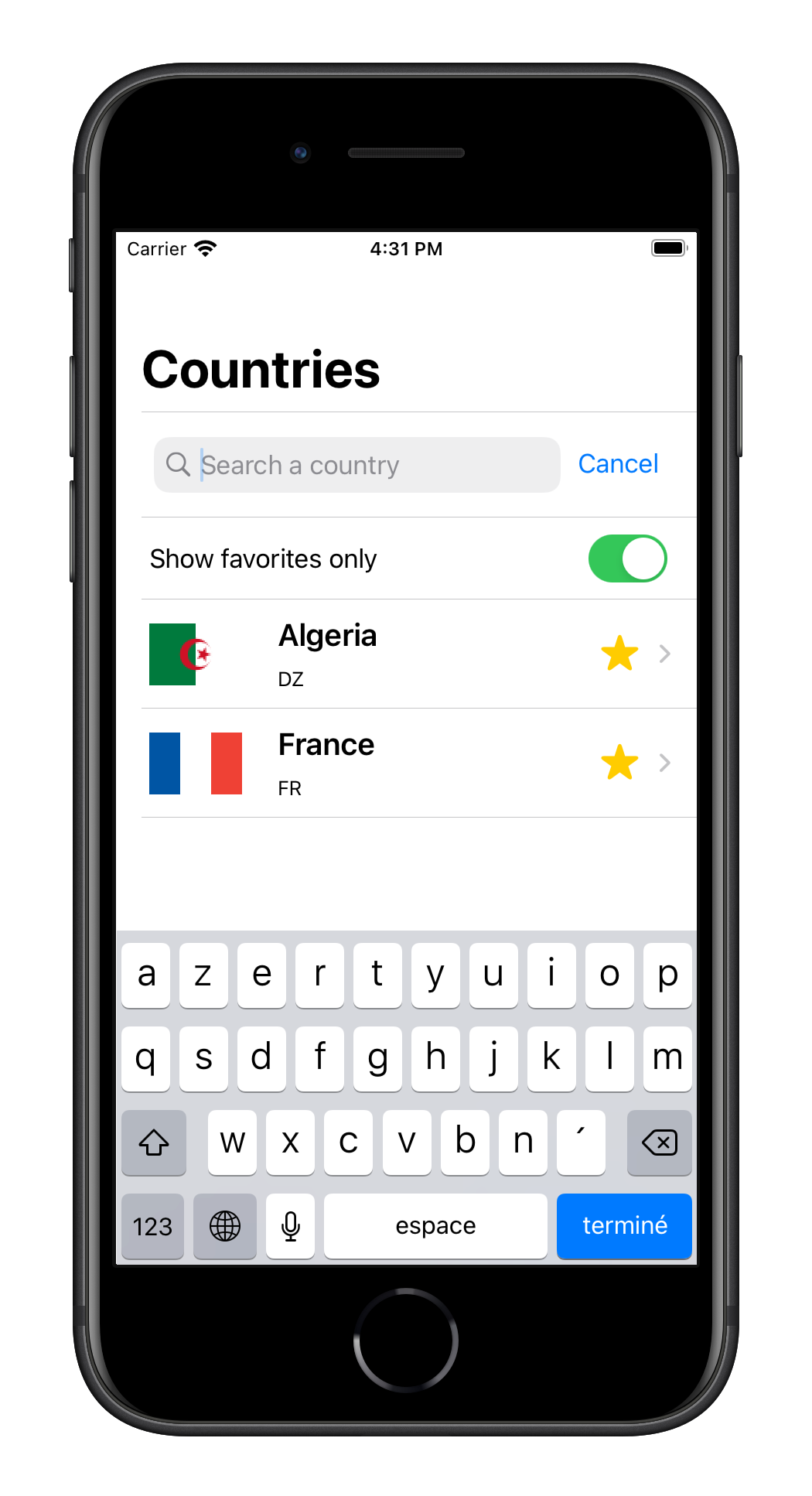The image size is (812, 1496).
Task: Turn off Show favorites only
Action: [627, 558]
